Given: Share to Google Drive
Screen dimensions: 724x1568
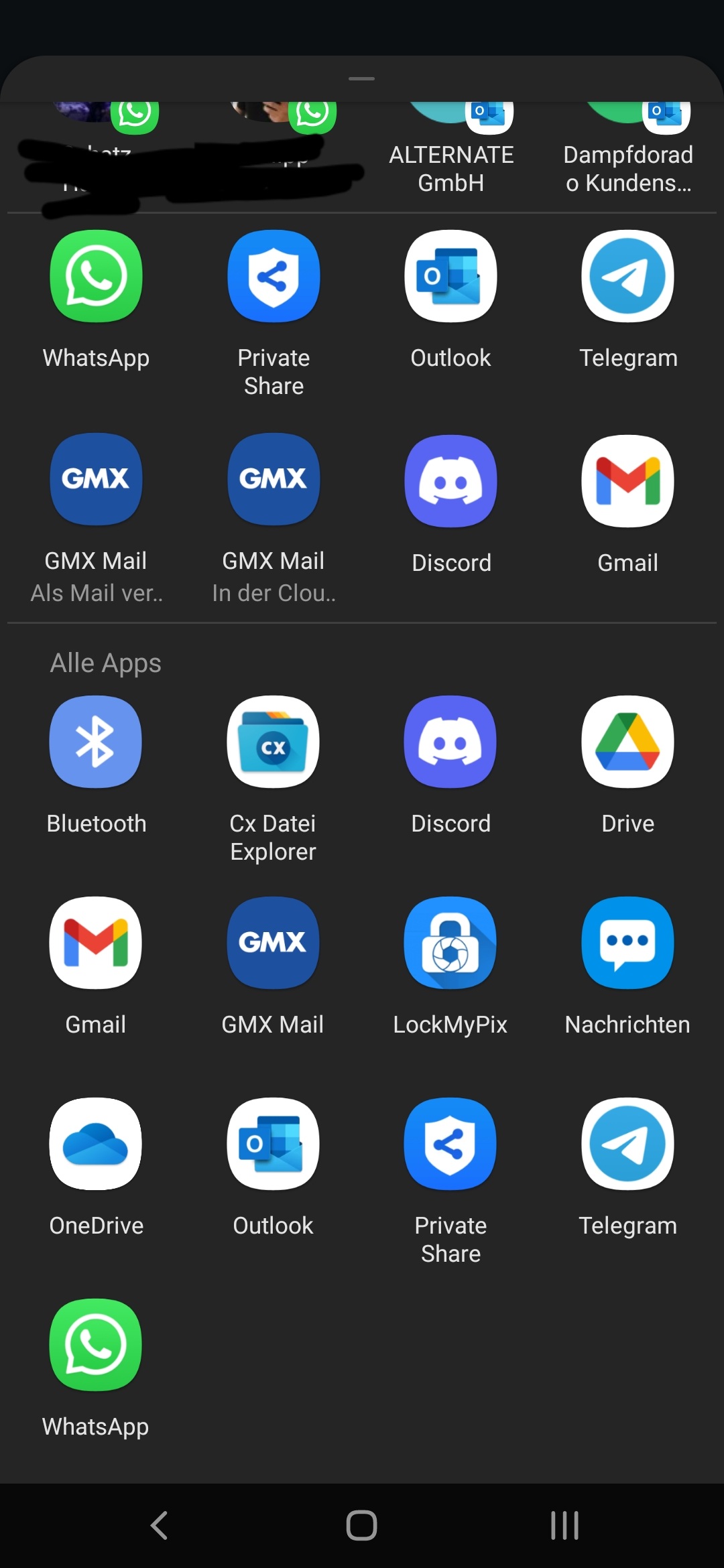Looking at the screenshot, I should coord(627,742).
